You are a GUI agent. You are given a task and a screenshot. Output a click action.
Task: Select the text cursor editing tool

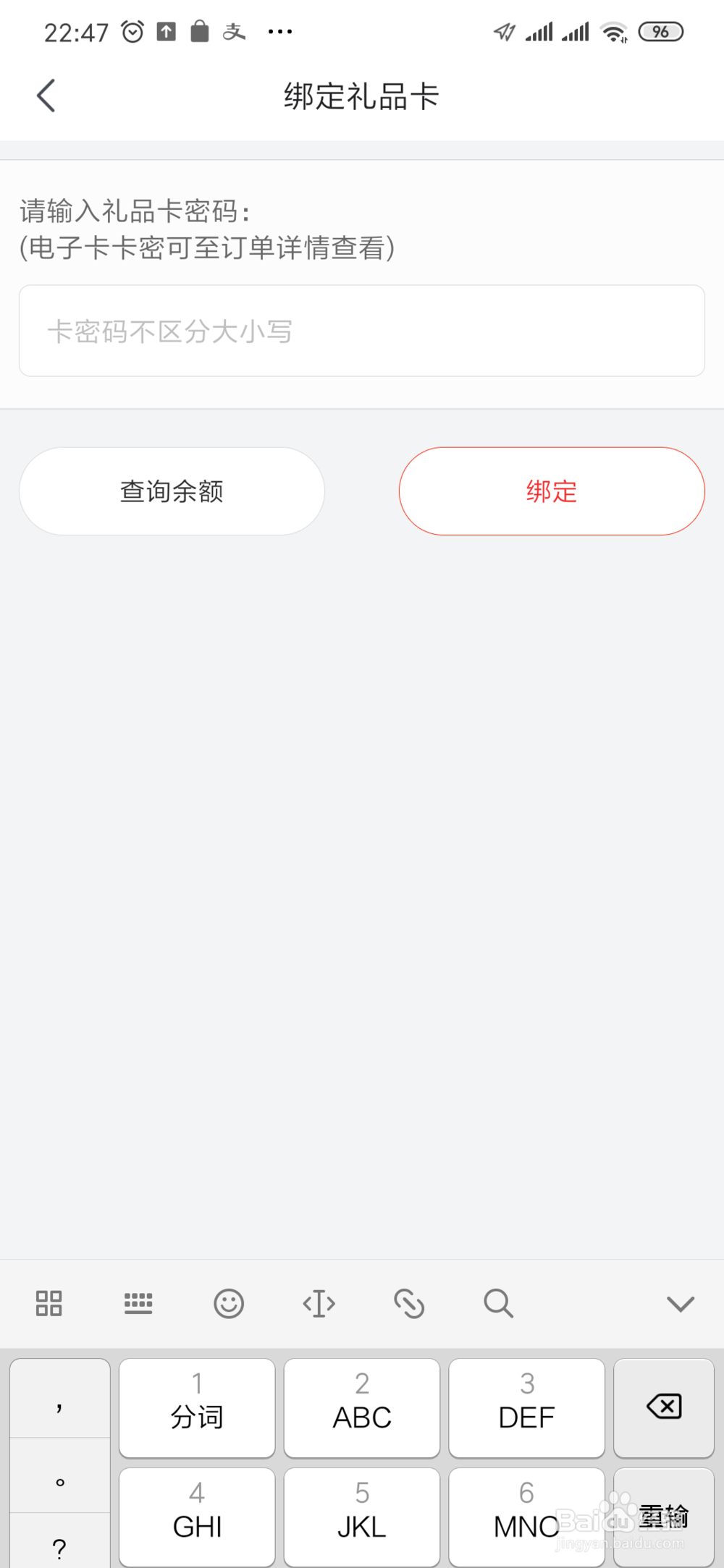pyautogui.click(x=319, y=1305)
